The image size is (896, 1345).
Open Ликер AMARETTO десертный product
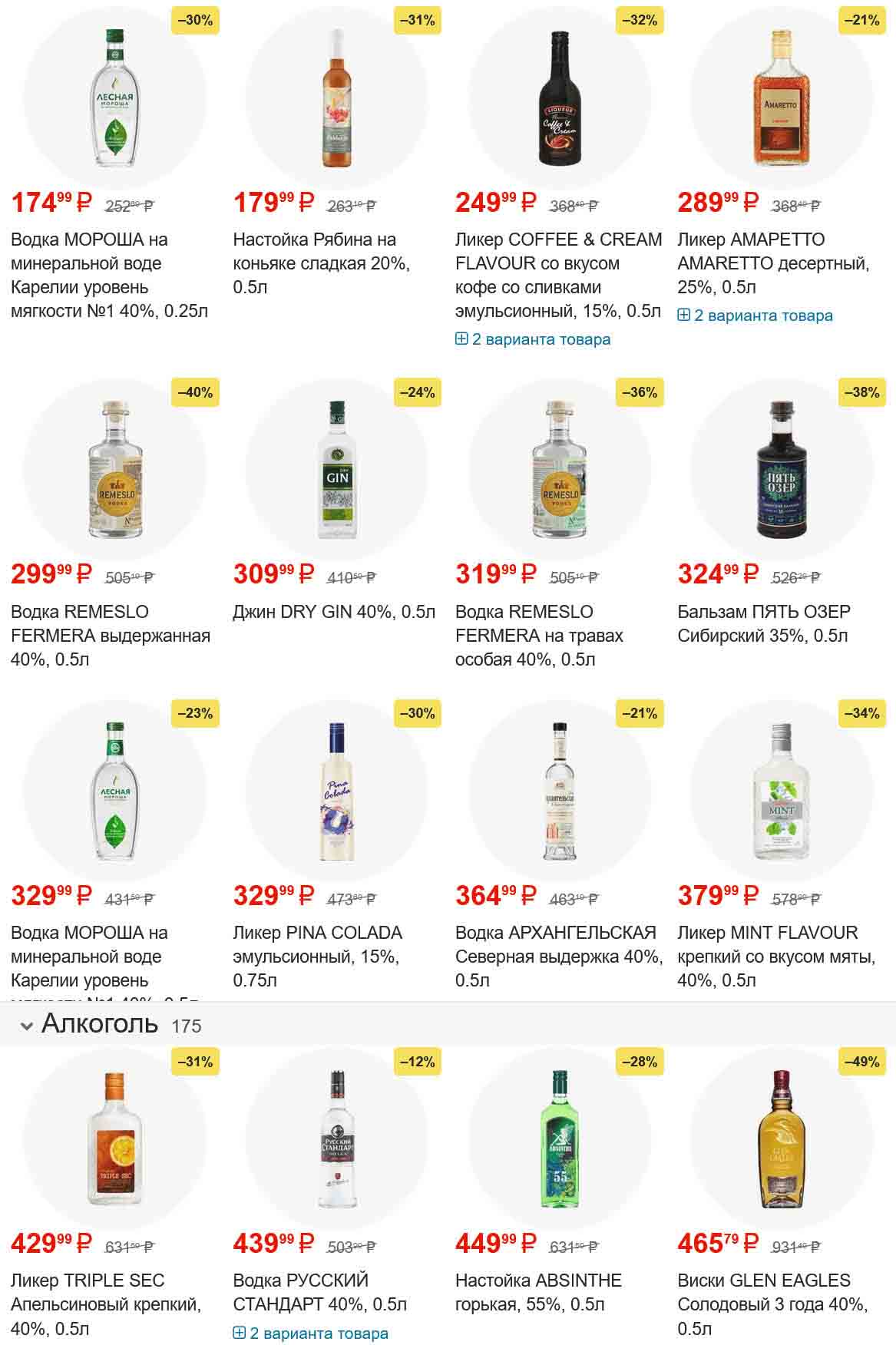(773, 263)
